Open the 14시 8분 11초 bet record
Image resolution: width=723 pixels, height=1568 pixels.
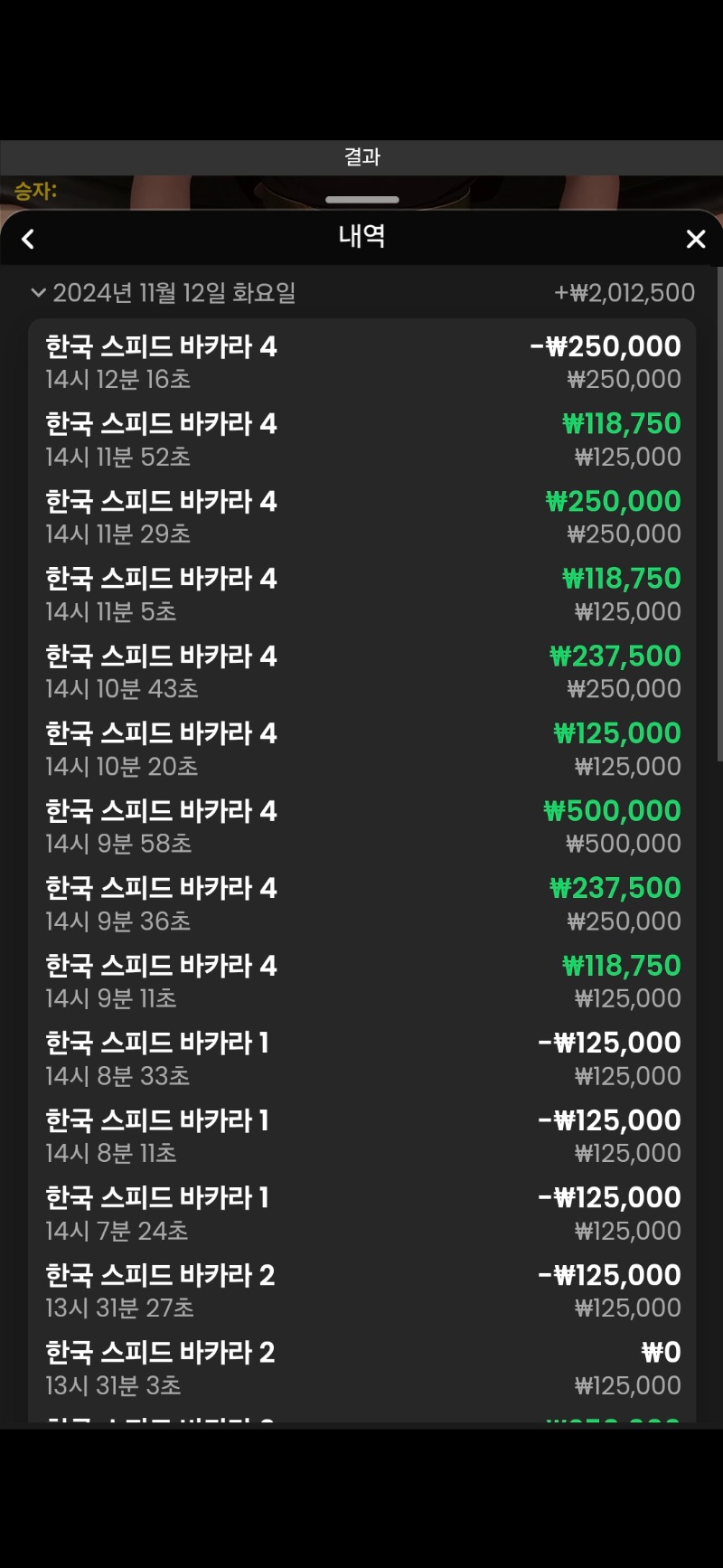point(361,1136)
